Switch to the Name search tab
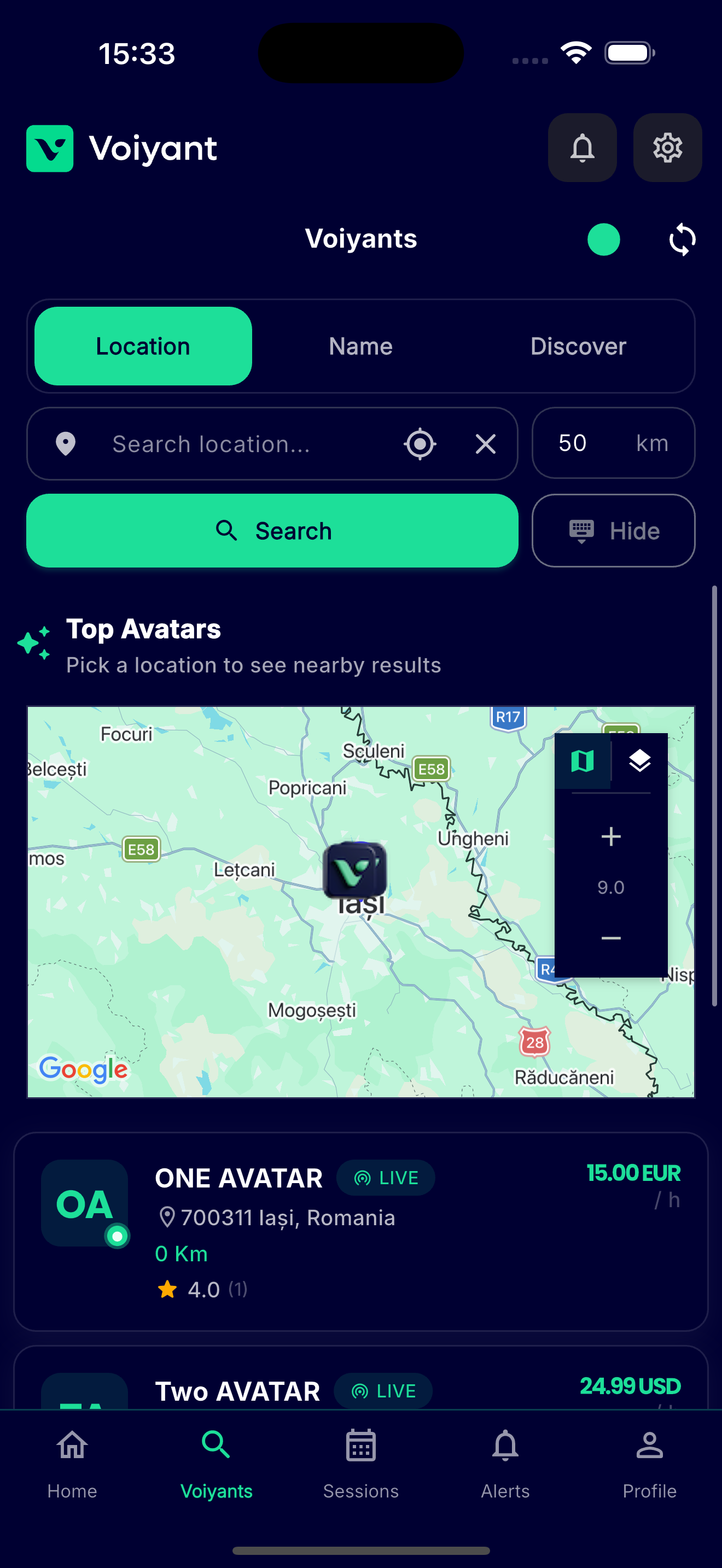The image size is (722, 1568). (x=360, y=346)
